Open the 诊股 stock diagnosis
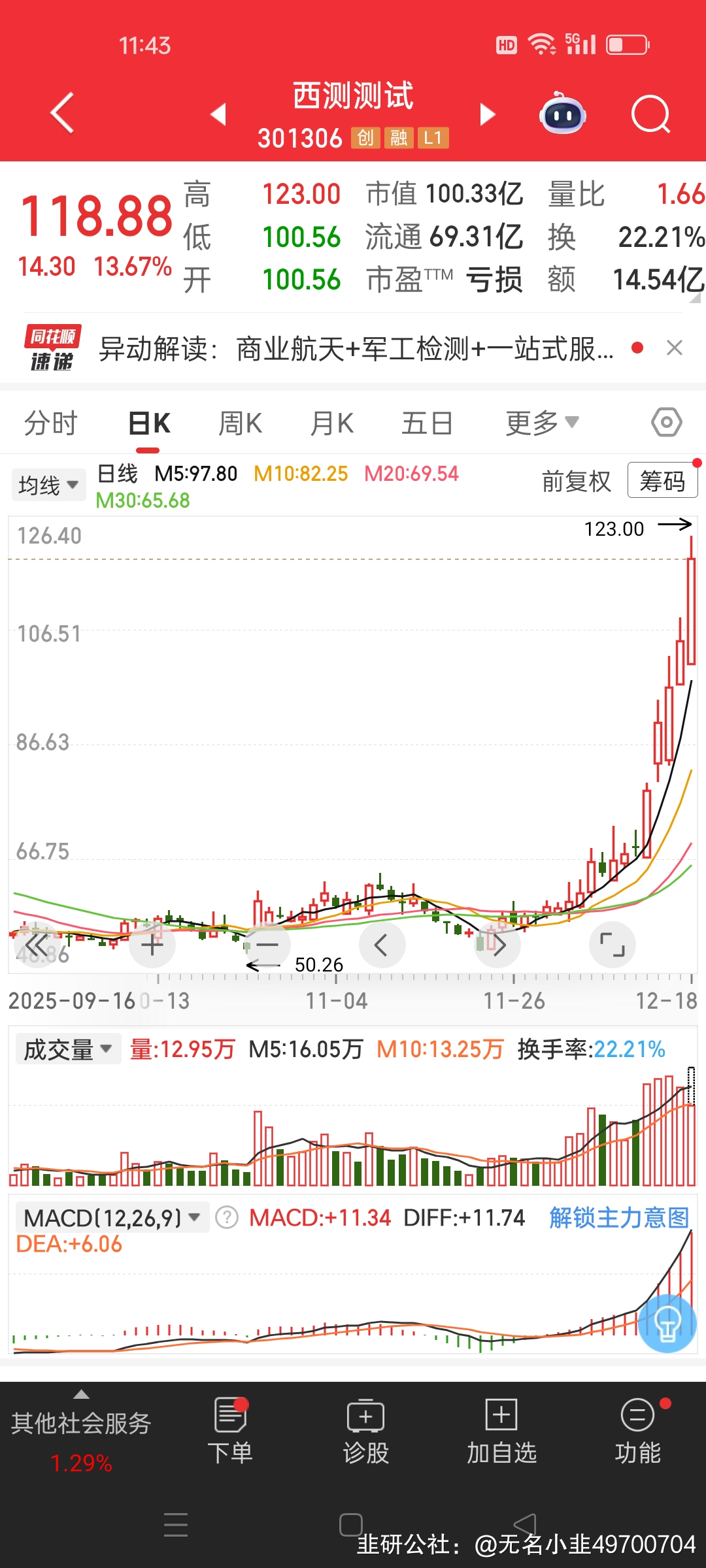Viewport: 706px width, 1568px height. click(x=365, y=1431)
